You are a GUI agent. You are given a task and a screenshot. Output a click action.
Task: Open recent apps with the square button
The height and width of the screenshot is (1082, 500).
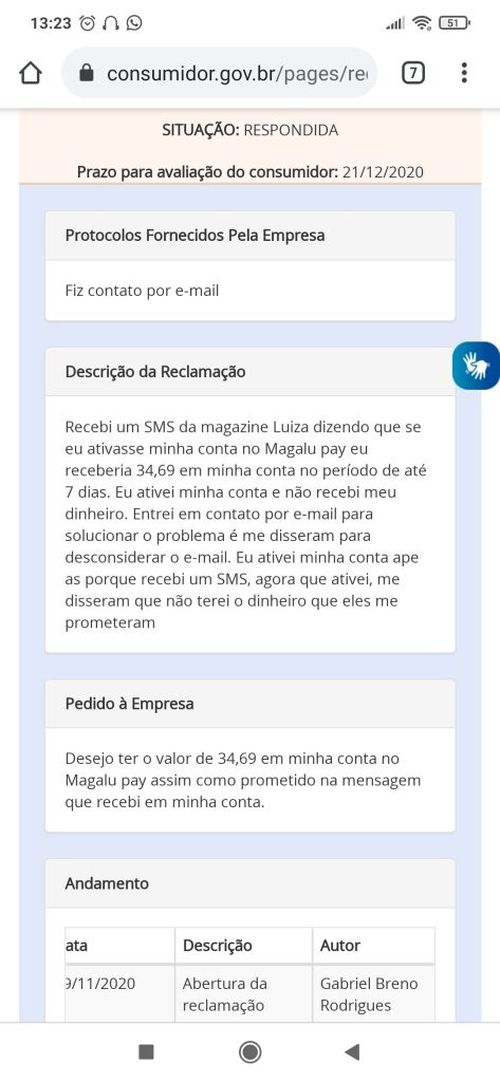click(x=146, y=1052)
